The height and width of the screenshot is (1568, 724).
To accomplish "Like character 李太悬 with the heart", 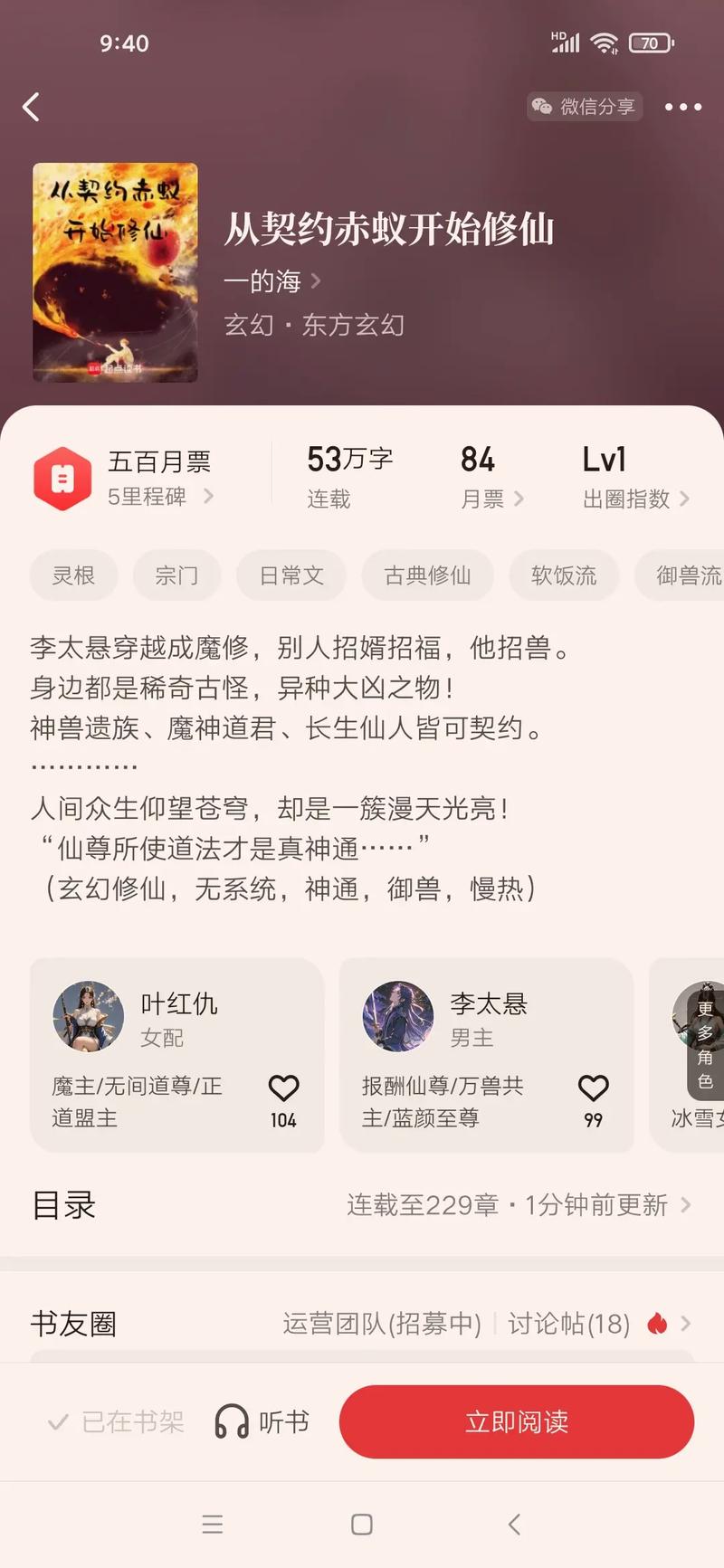I will click(x=594, y=1087).
